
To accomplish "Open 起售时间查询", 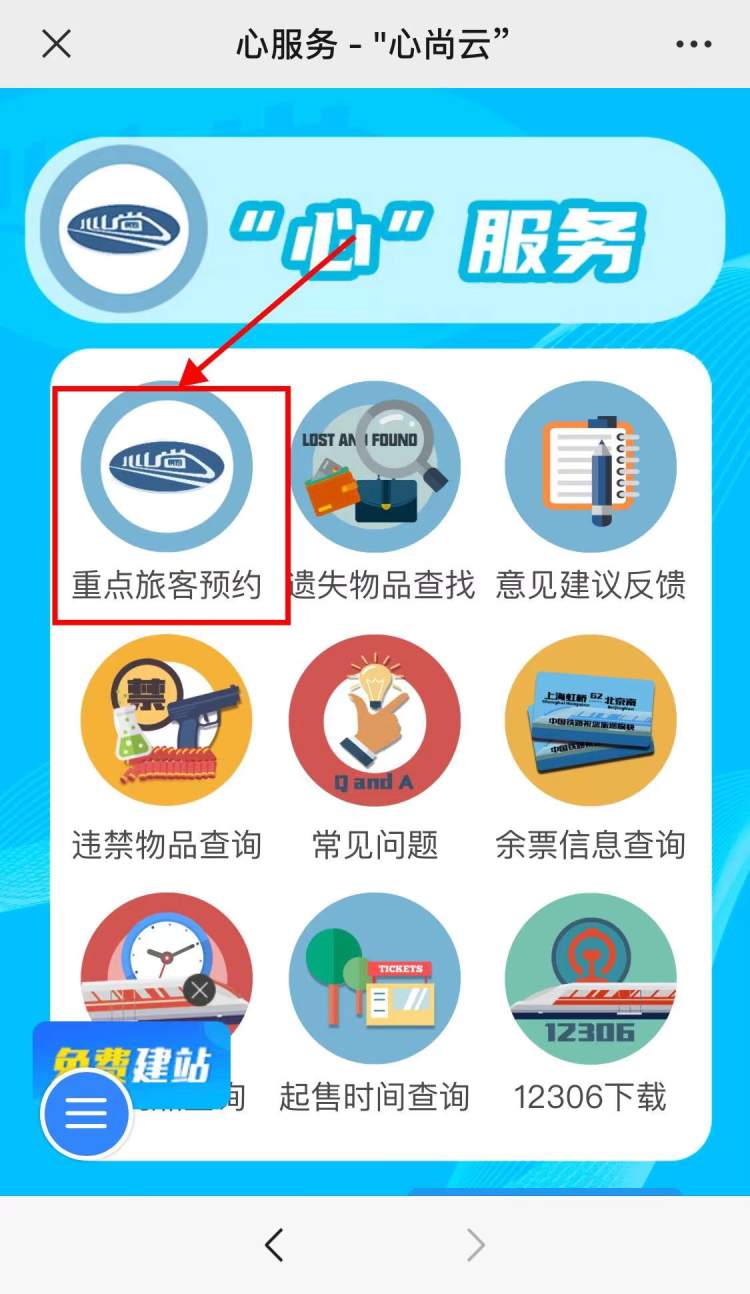I will tap(375, 980).
